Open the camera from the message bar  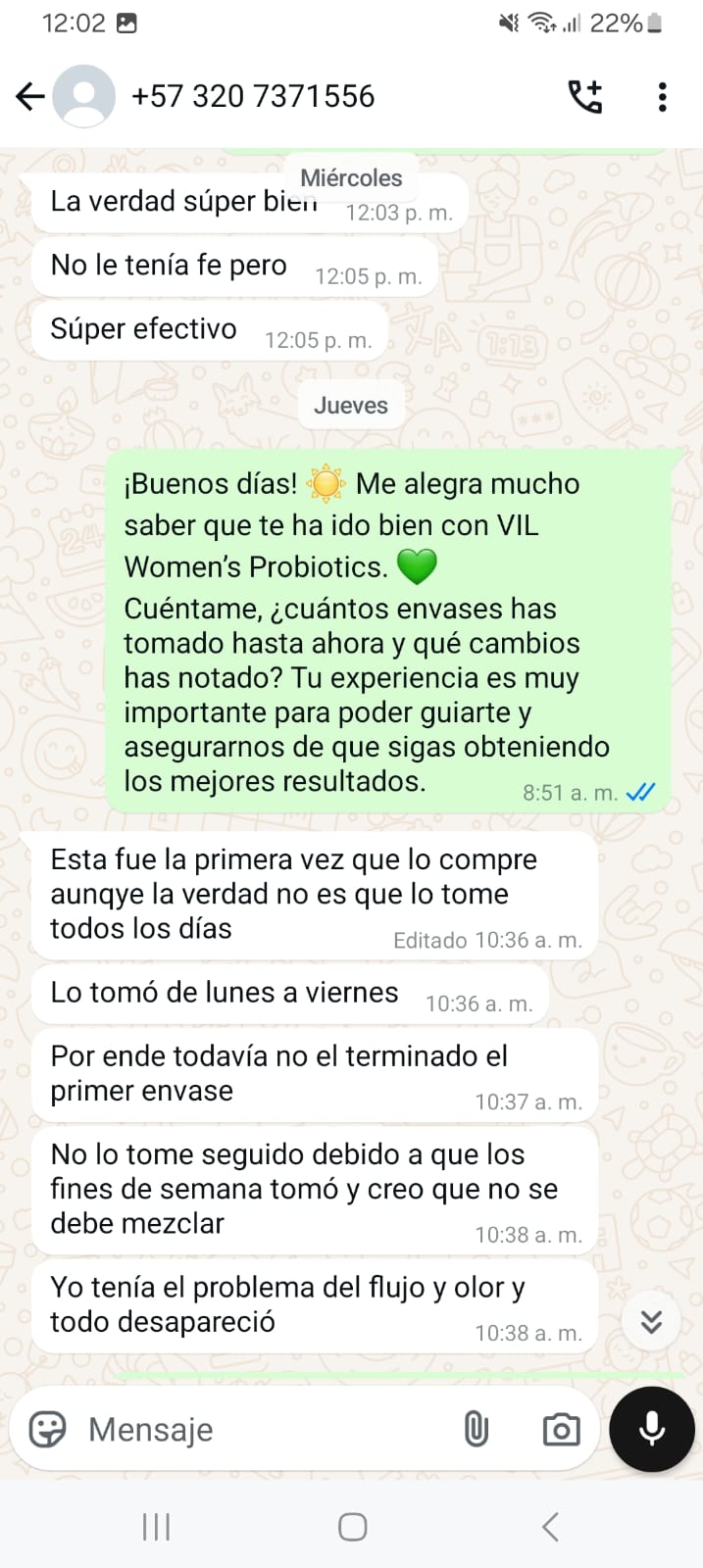tap(561, 1429)
